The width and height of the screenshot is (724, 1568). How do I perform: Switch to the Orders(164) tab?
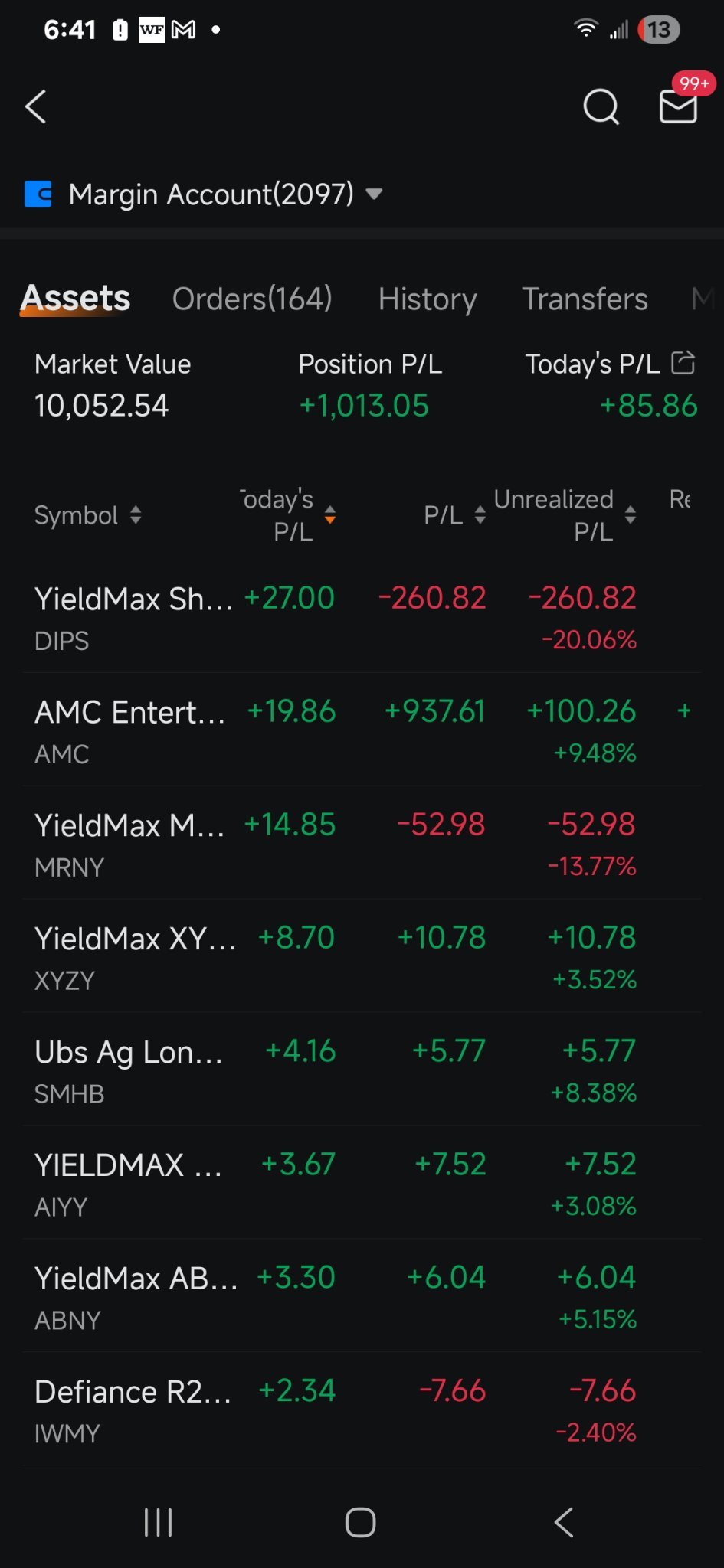253,299
